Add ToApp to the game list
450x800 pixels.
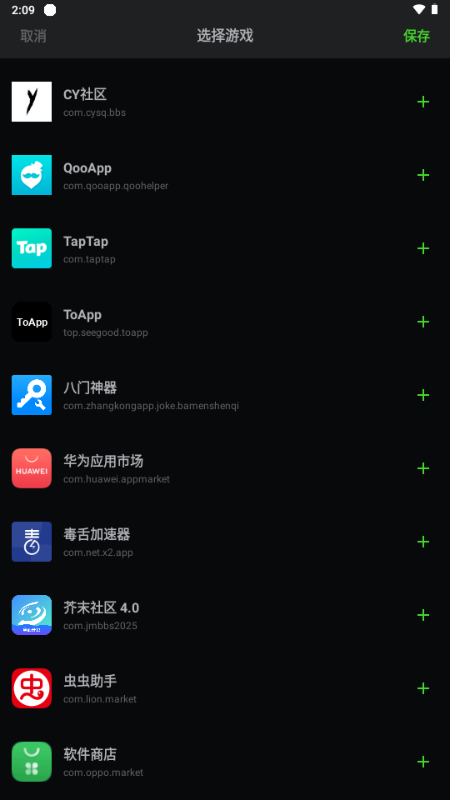click(x=423, y=322)
